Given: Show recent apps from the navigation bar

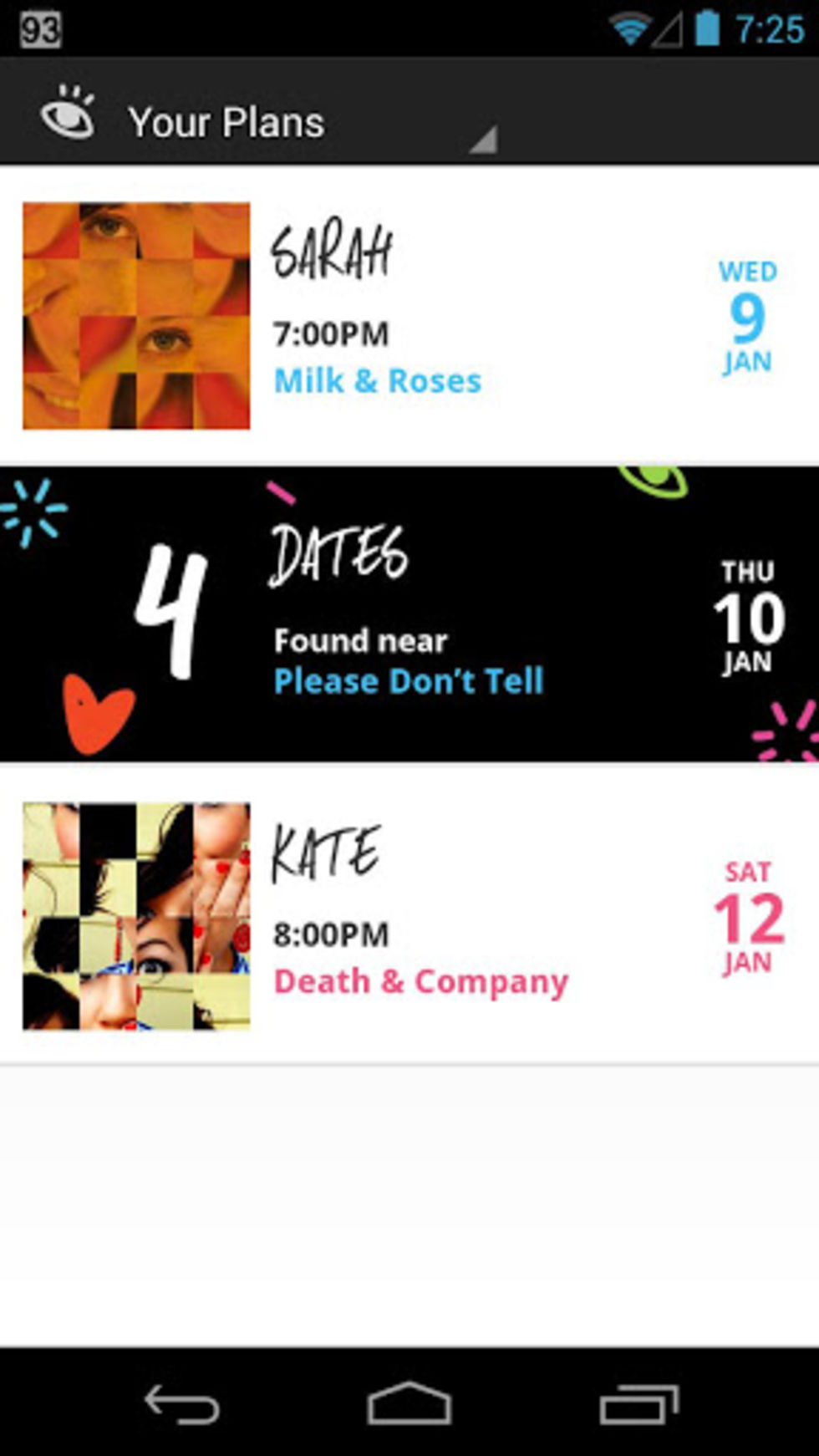Looking at the screenshot, I should click(638, 1404).
